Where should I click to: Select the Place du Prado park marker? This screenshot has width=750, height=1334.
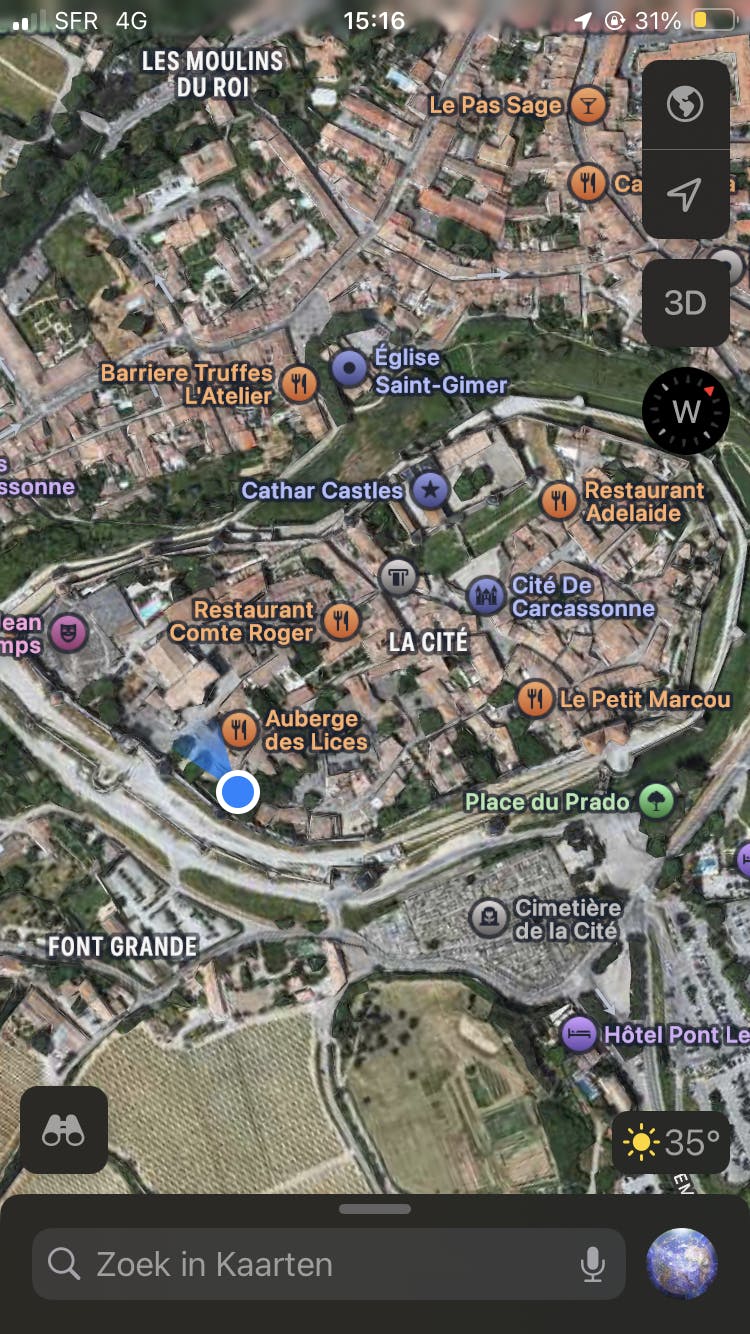point(656,801)
